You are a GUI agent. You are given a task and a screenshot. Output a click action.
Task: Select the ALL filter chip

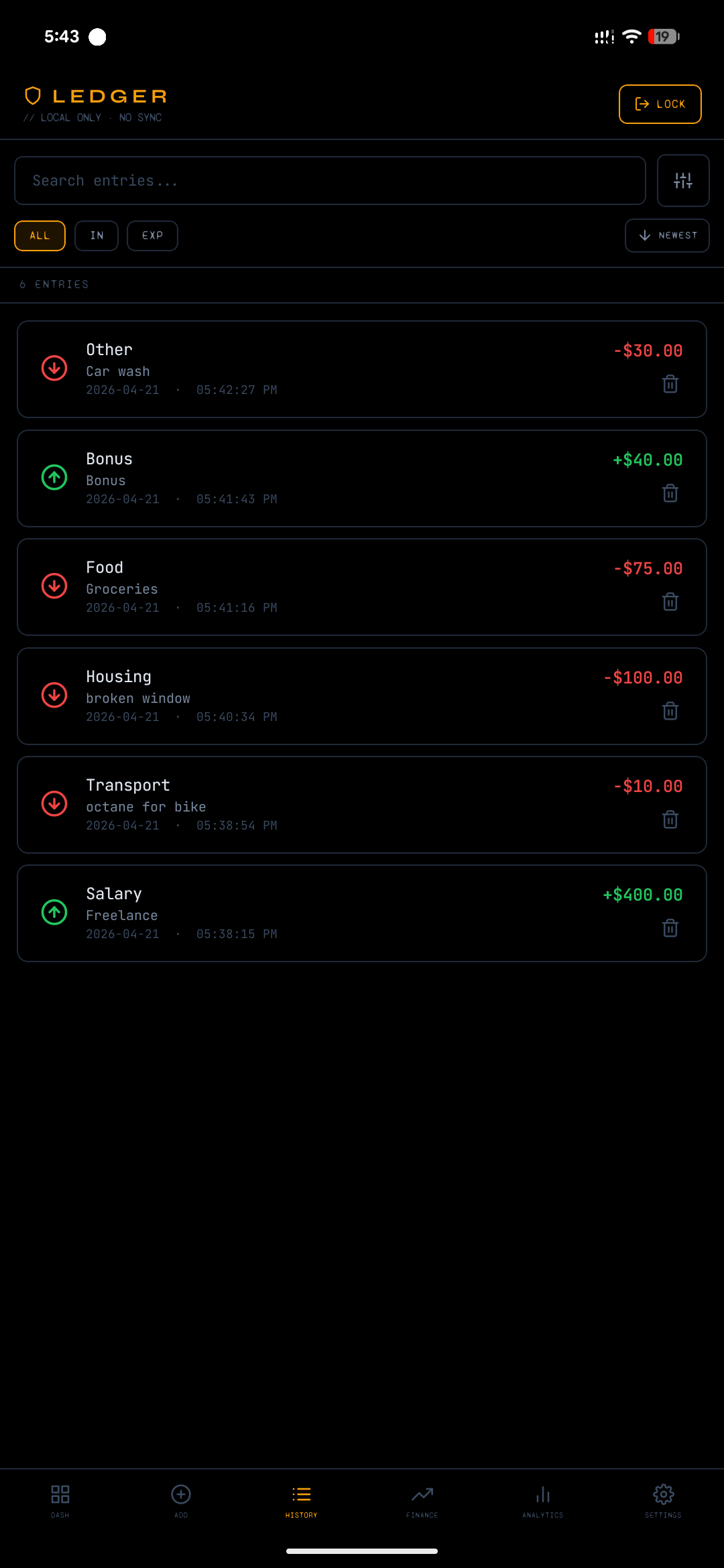39,235
